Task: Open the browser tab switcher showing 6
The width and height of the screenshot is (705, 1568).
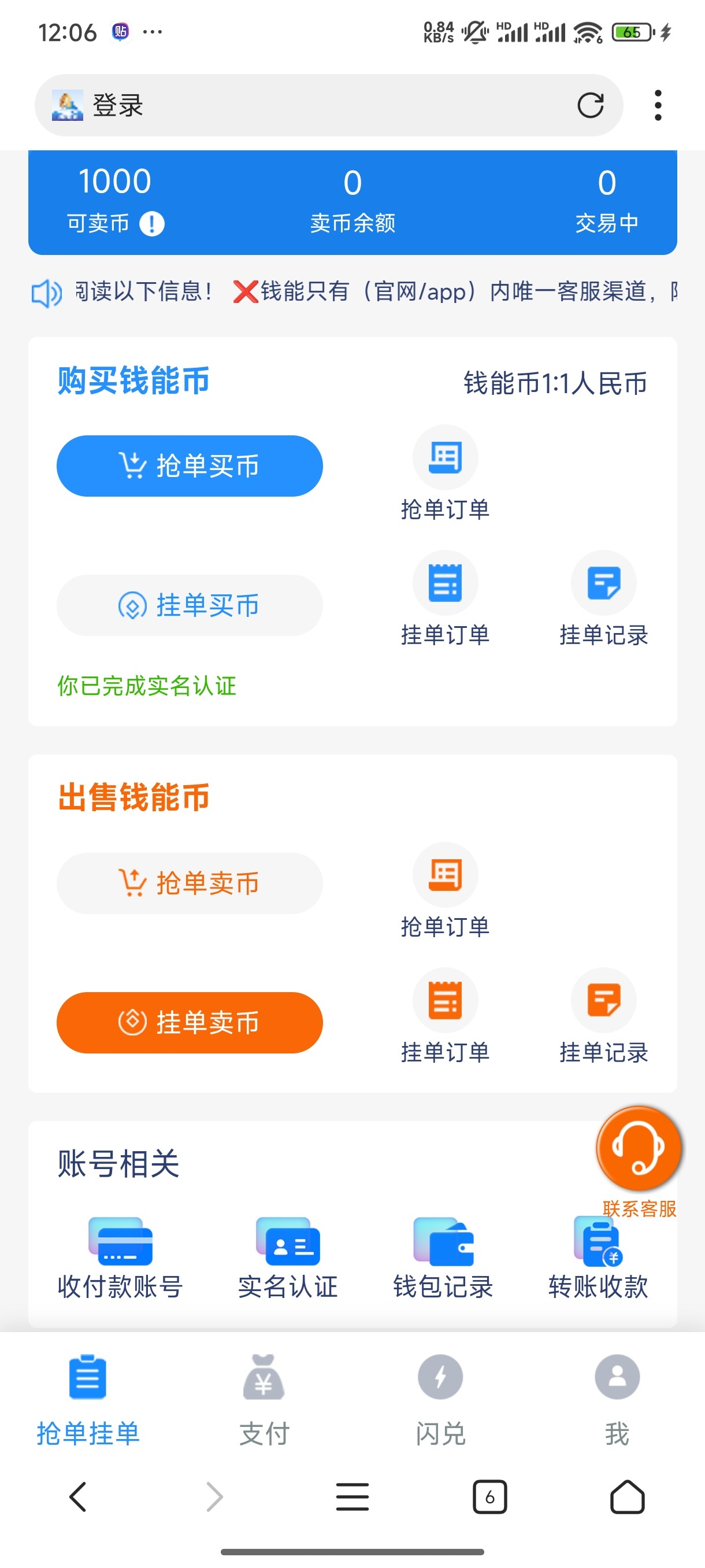Action: (x=489, y=1497)
